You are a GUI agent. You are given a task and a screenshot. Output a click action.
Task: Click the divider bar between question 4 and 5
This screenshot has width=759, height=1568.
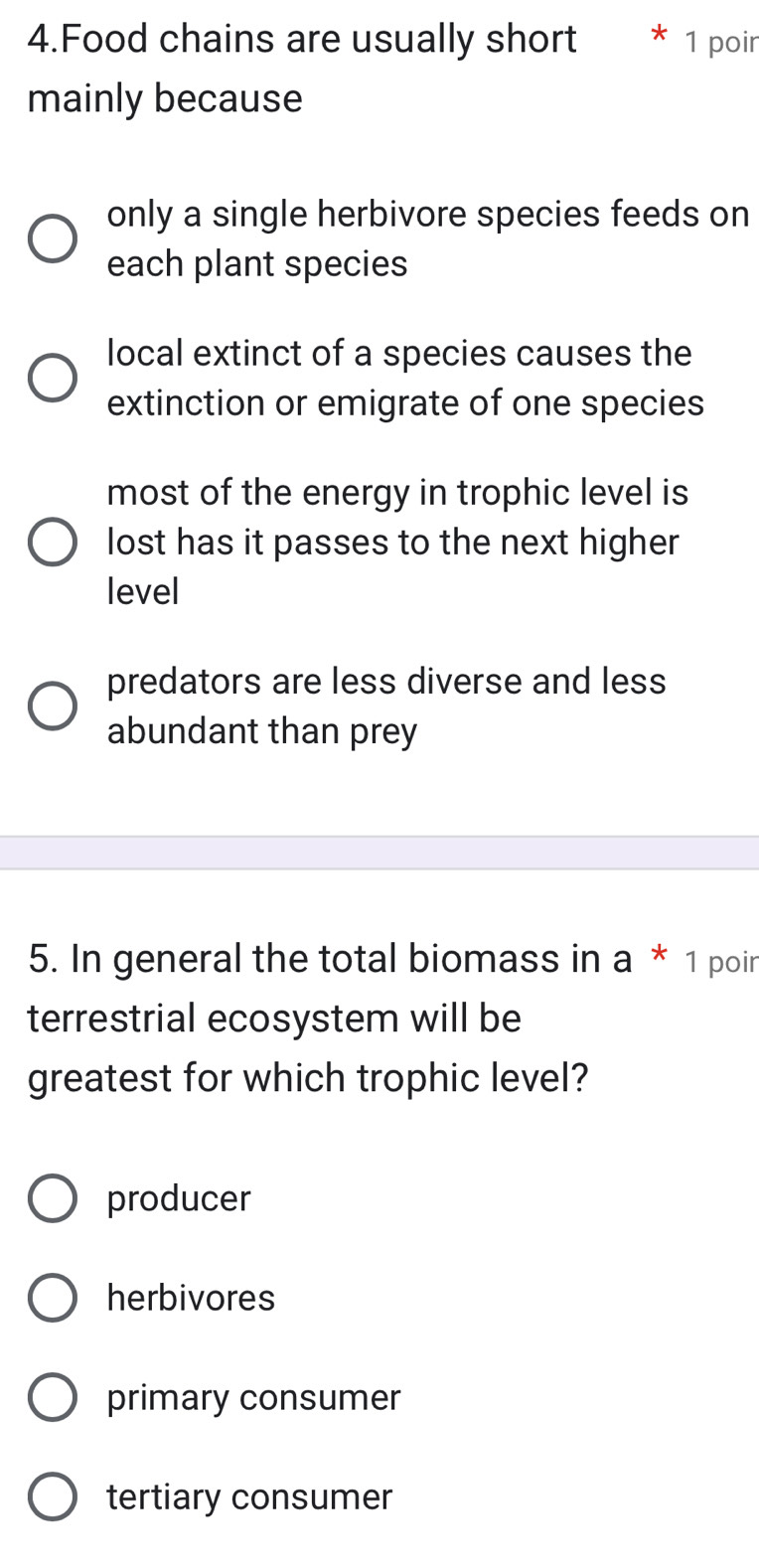click(x=379, y=852)
